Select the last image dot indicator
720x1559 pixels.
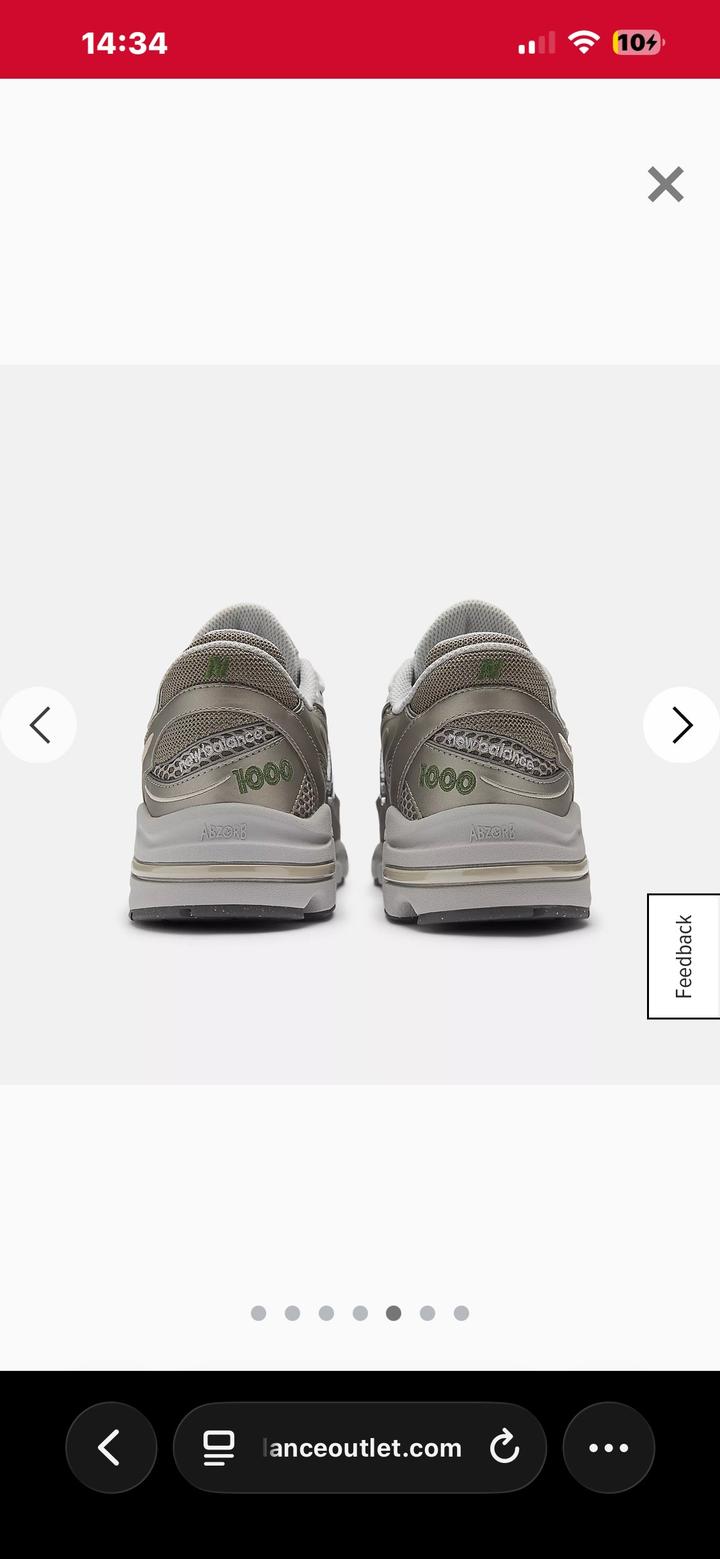click(461, 1313)
